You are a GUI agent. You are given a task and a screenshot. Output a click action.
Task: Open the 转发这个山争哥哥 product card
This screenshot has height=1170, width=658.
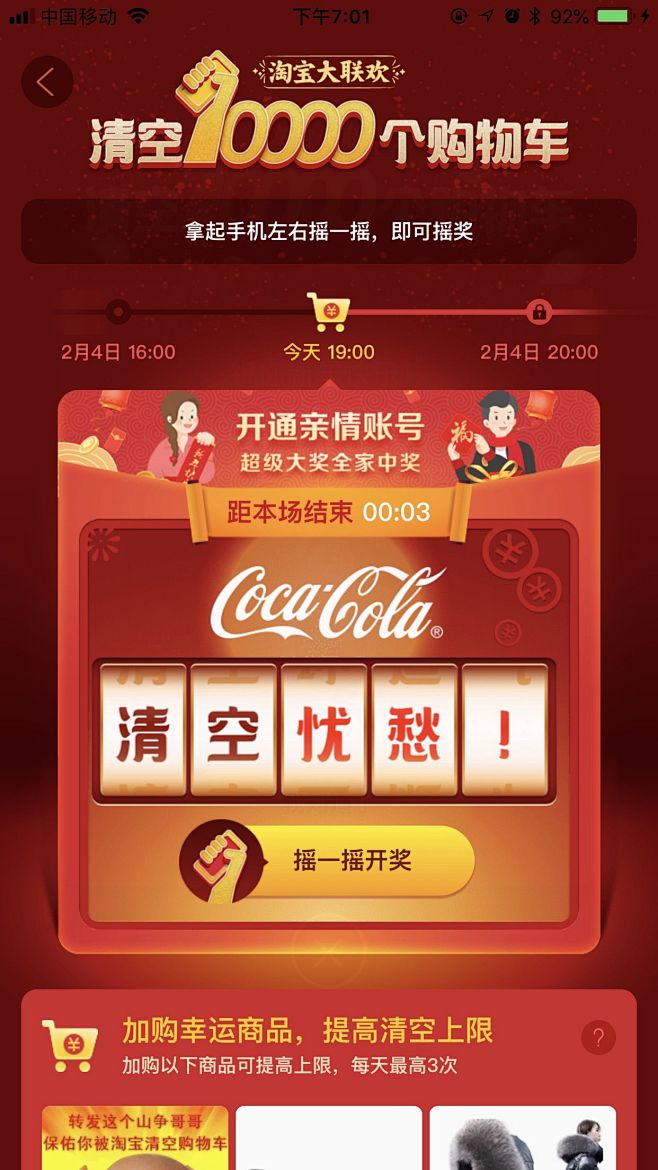point(135,1138)
